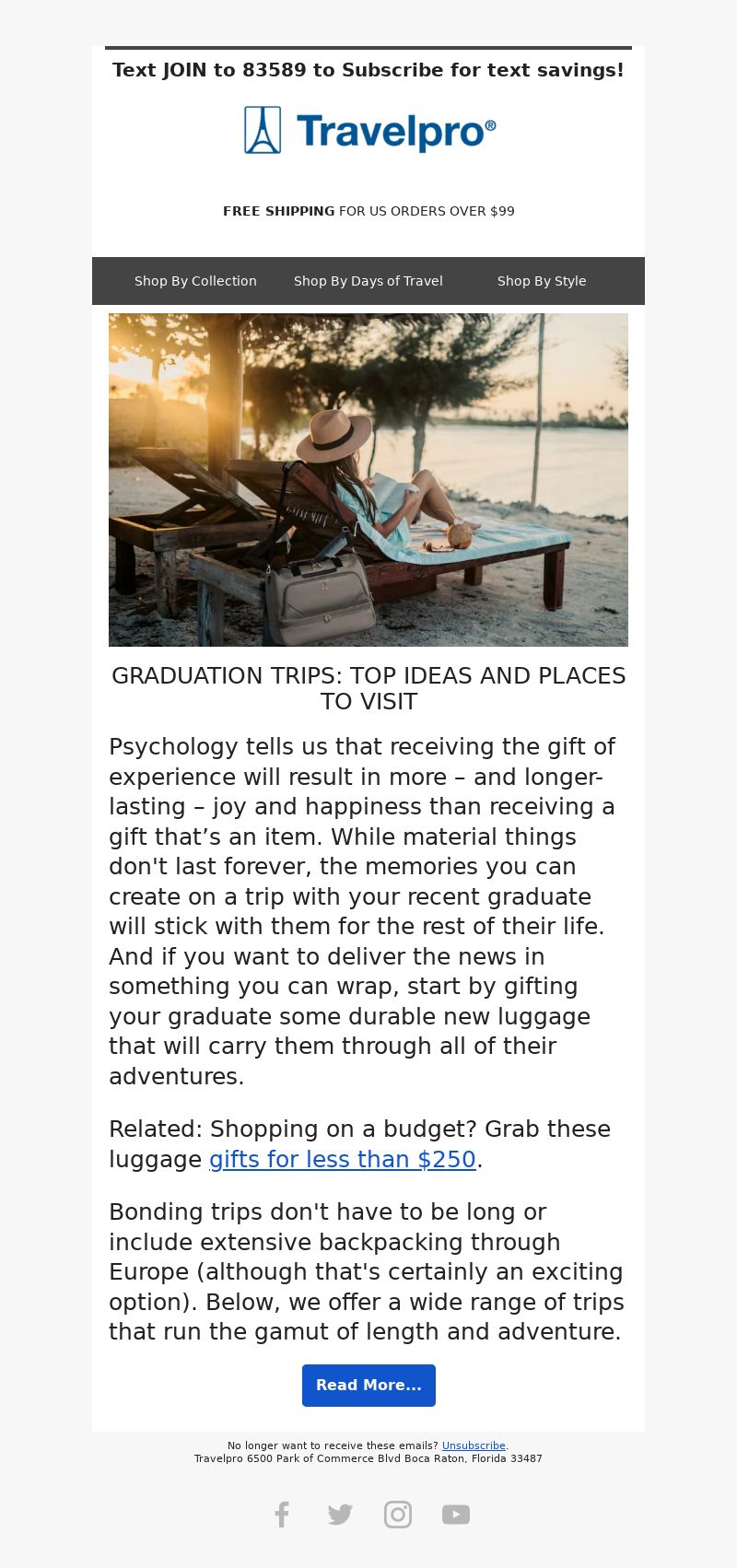Open Travelpro's Instagram page
The width and height of the screenshot is (737, 1568).
click(x=398, y=1515)
